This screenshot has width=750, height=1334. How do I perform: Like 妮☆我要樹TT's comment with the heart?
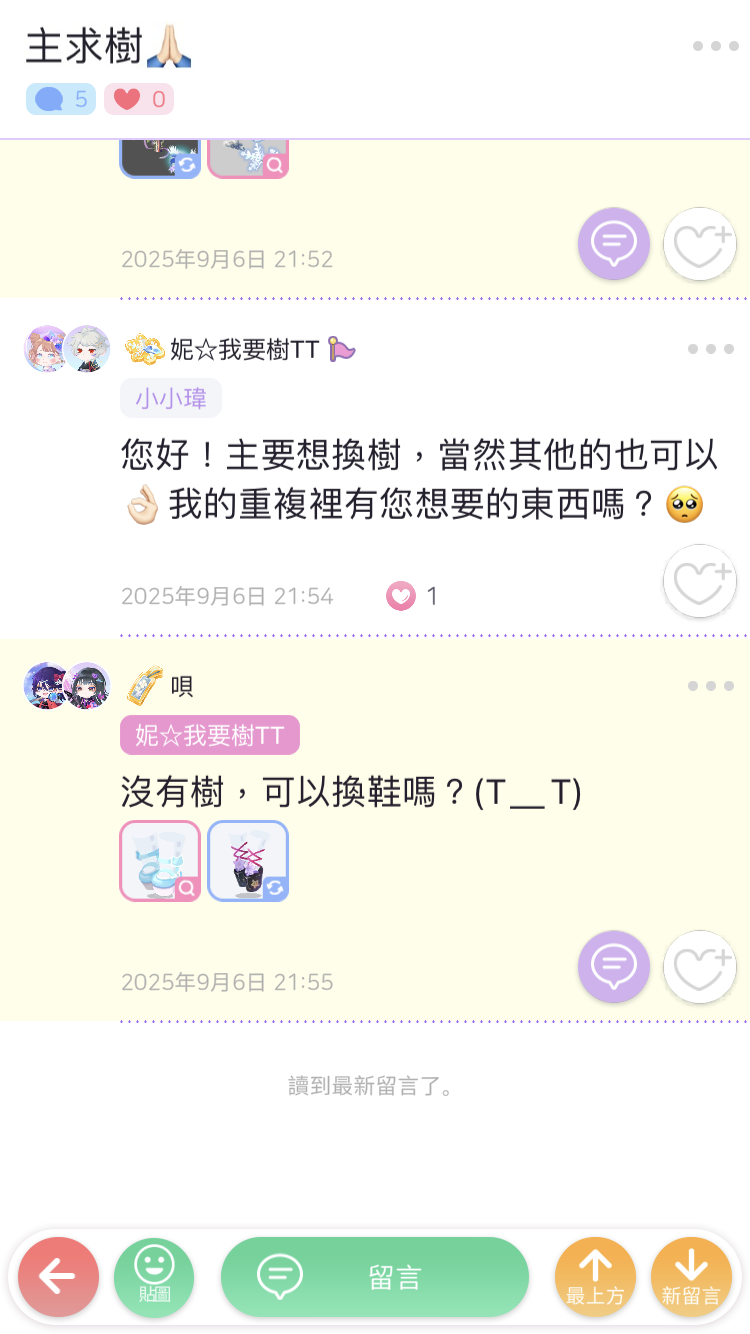(699, 581)
